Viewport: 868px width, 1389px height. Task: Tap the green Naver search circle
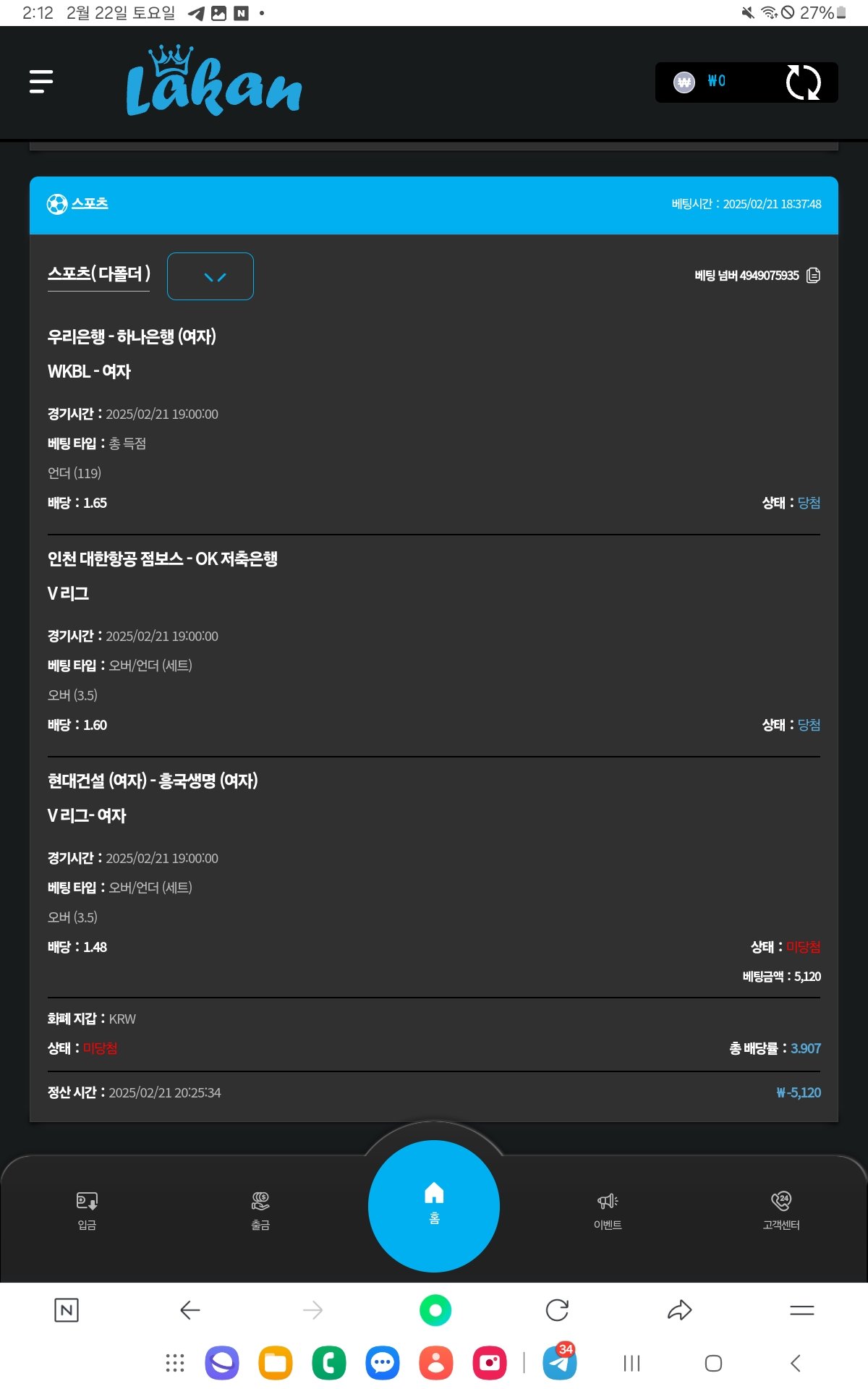coord(435,1310)
